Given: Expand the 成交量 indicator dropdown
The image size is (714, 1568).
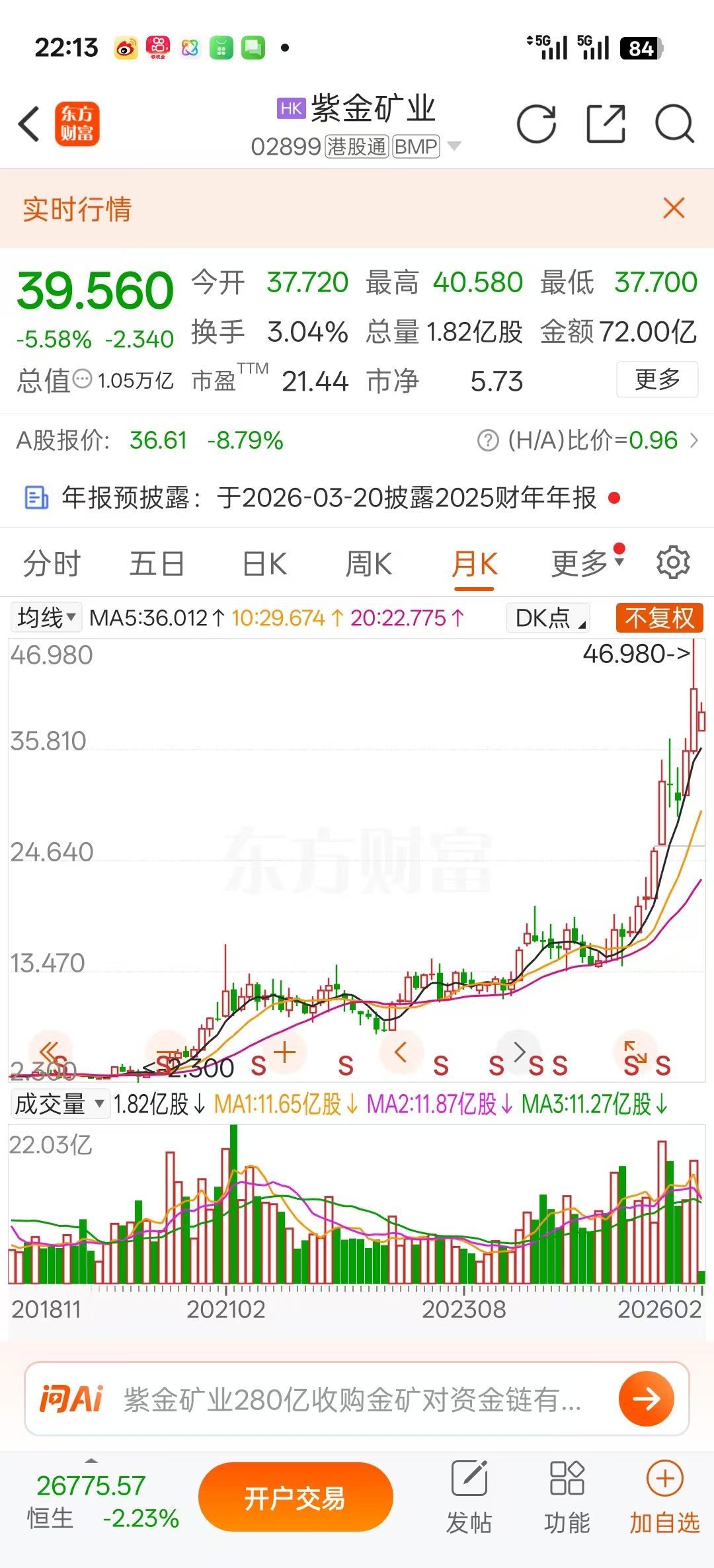Looking at the screenshot, I should click(x=59, y=1104).
